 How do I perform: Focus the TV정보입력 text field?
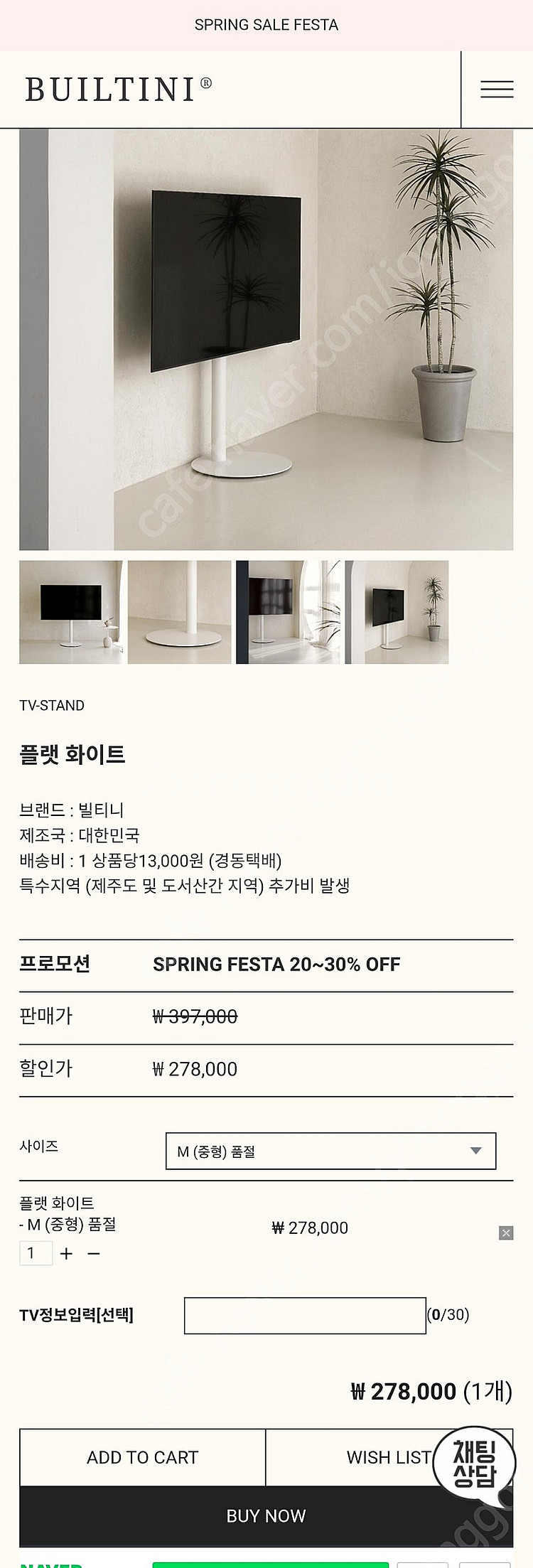click(x=305, y=1315)
